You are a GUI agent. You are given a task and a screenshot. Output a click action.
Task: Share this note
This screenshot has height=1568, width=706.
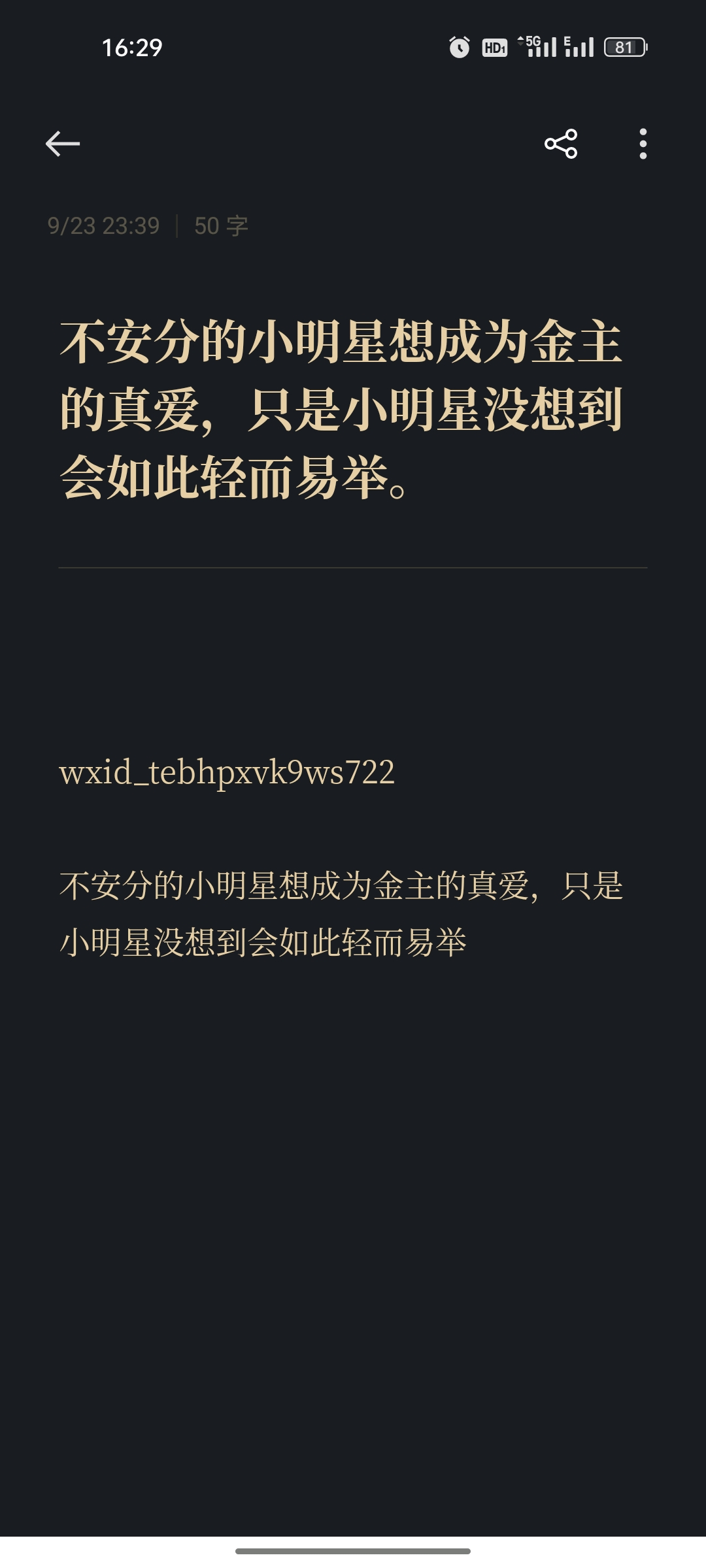coord(561,144)
